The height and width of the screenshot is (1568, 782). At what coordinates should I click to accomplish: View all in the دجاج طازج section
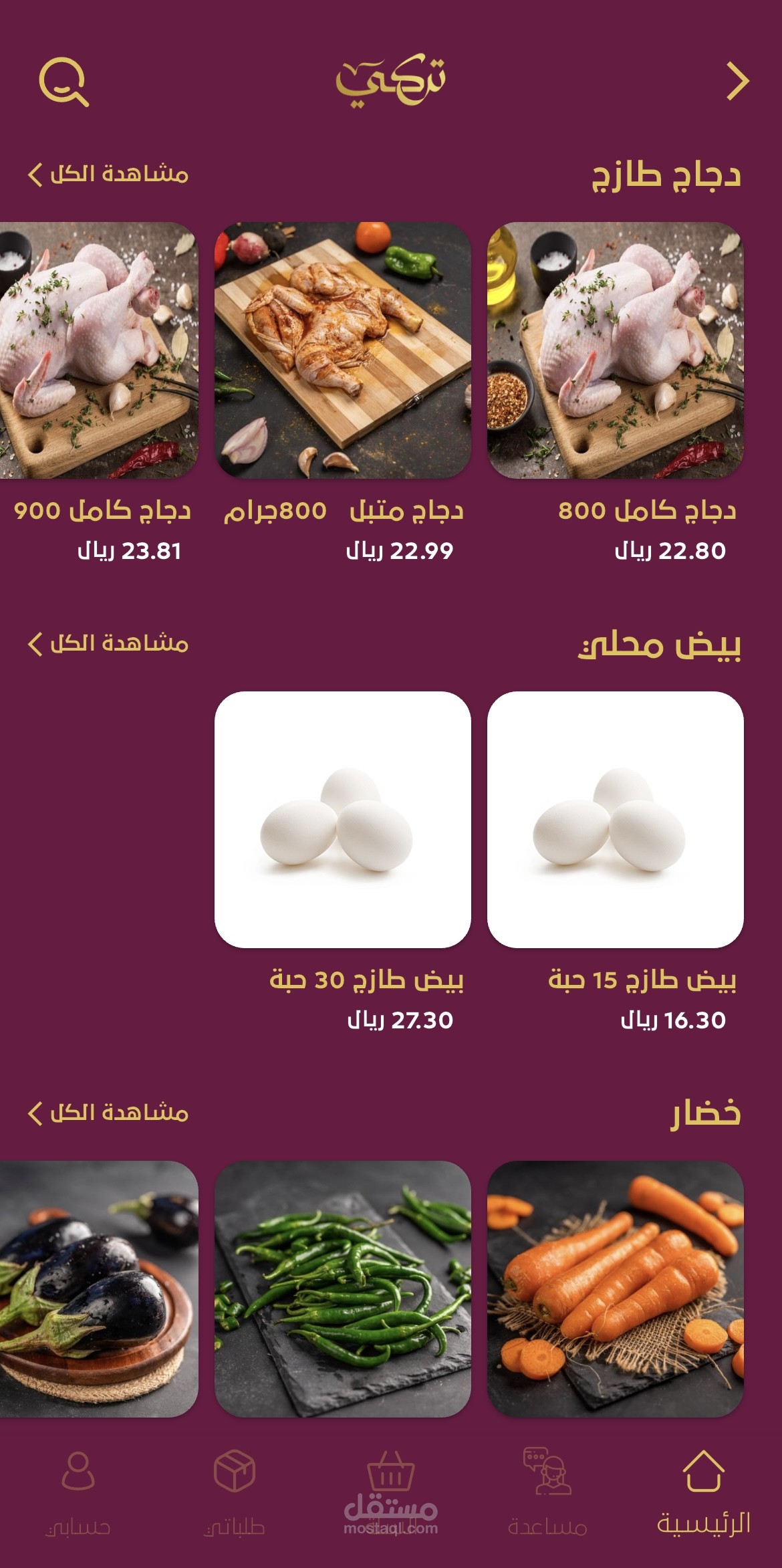point(108,175)
